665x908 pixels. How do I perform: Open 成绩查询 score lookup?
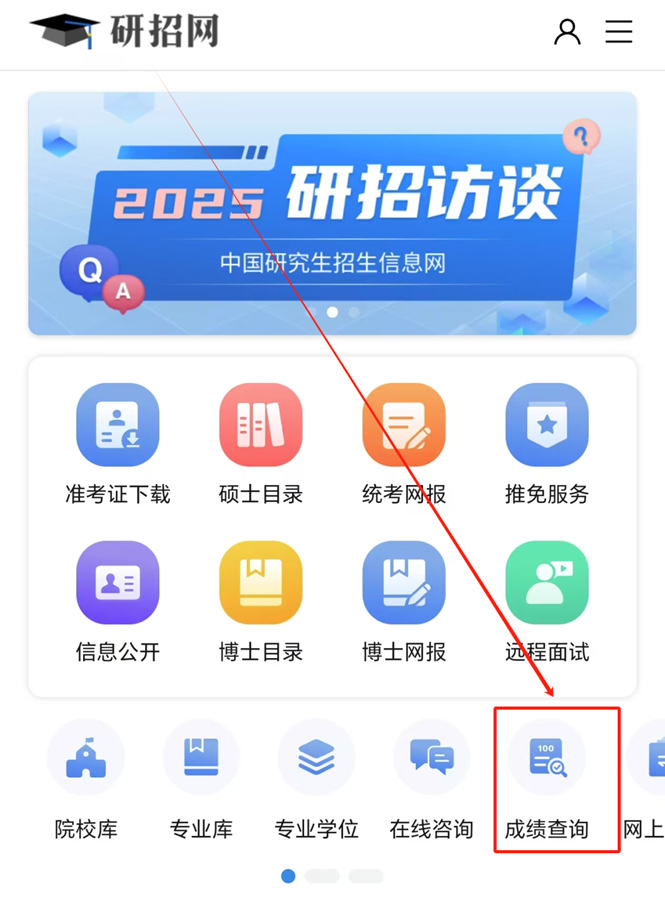tap(547, 758)
